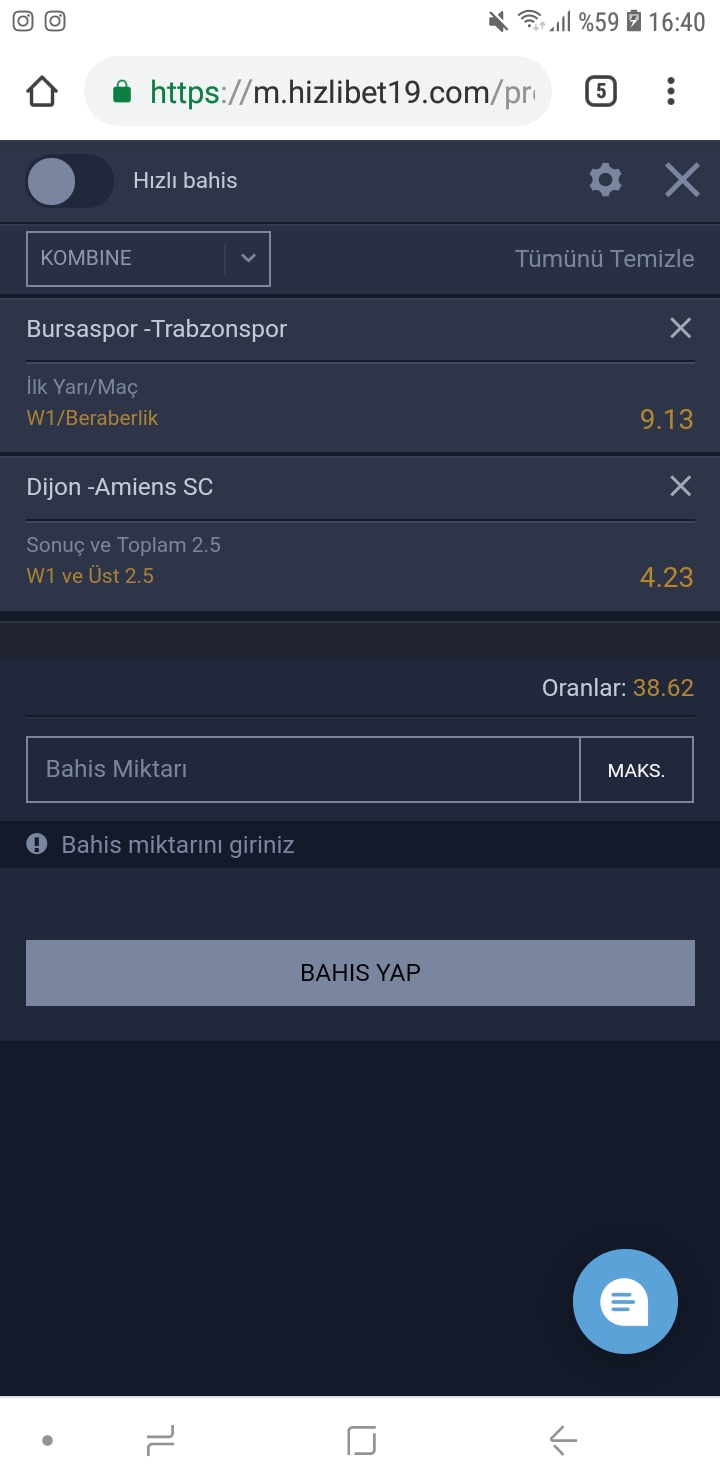Go back using the system navigation
Viewport: 720px width, 1480px height.
point(563,1440)
